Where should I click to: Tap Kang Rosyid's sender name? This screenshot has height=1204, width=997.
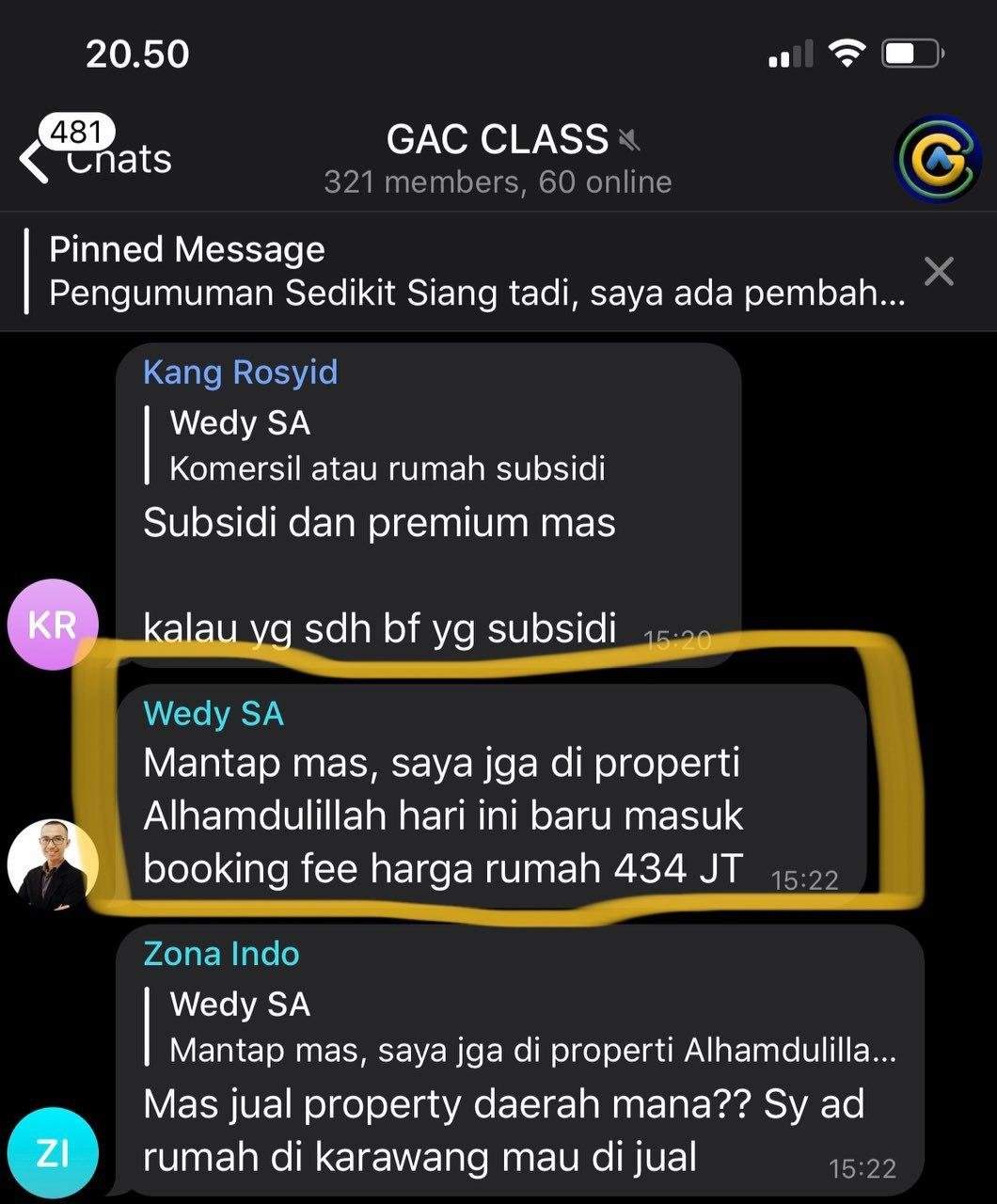click(x=240, y=372)
